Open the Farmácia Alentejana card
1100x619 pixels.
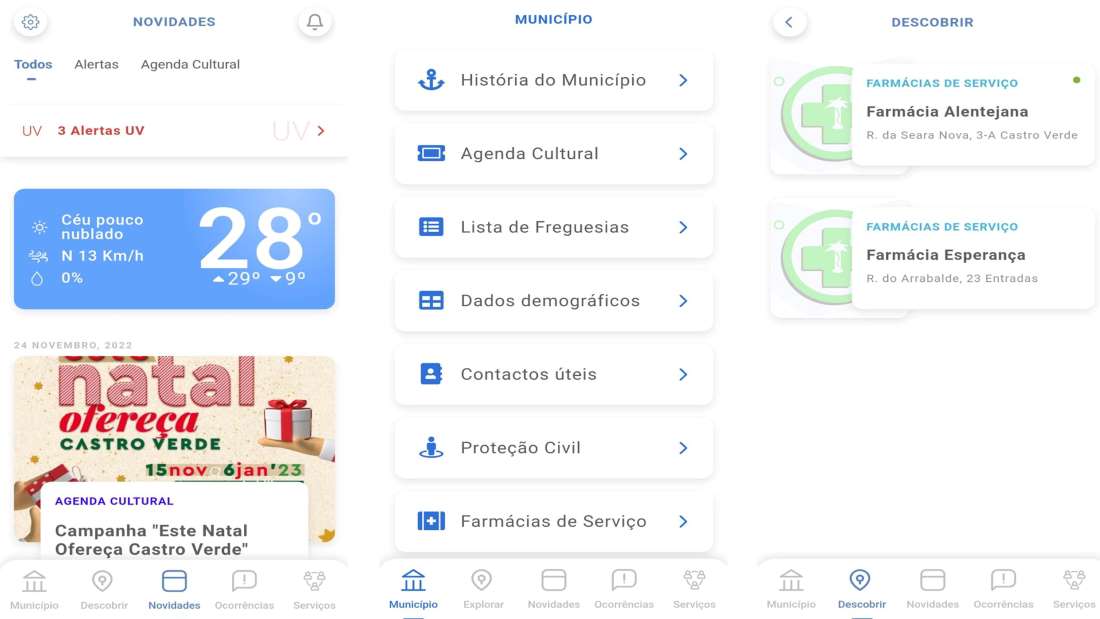coord(970,115)
